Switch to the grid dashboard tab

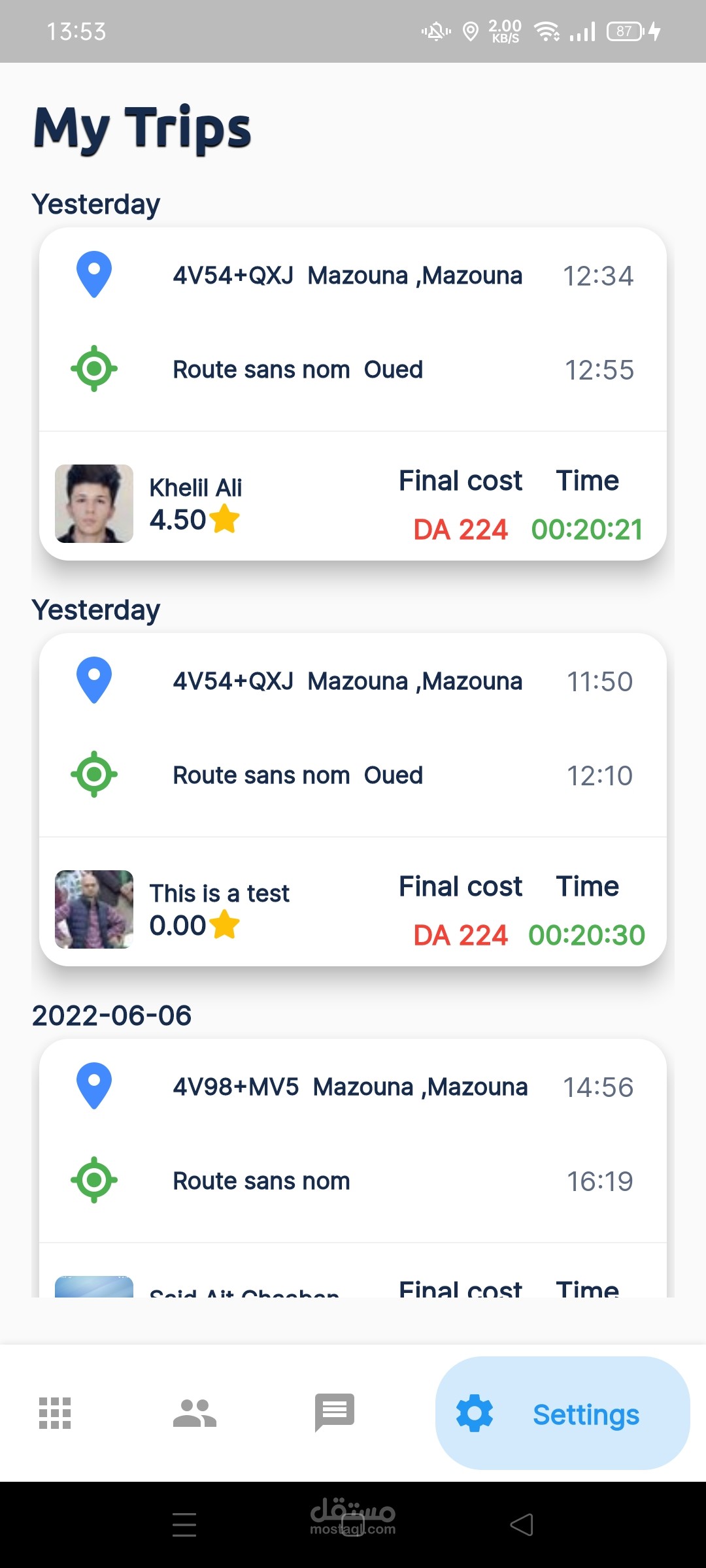[x=55, y=1413]
